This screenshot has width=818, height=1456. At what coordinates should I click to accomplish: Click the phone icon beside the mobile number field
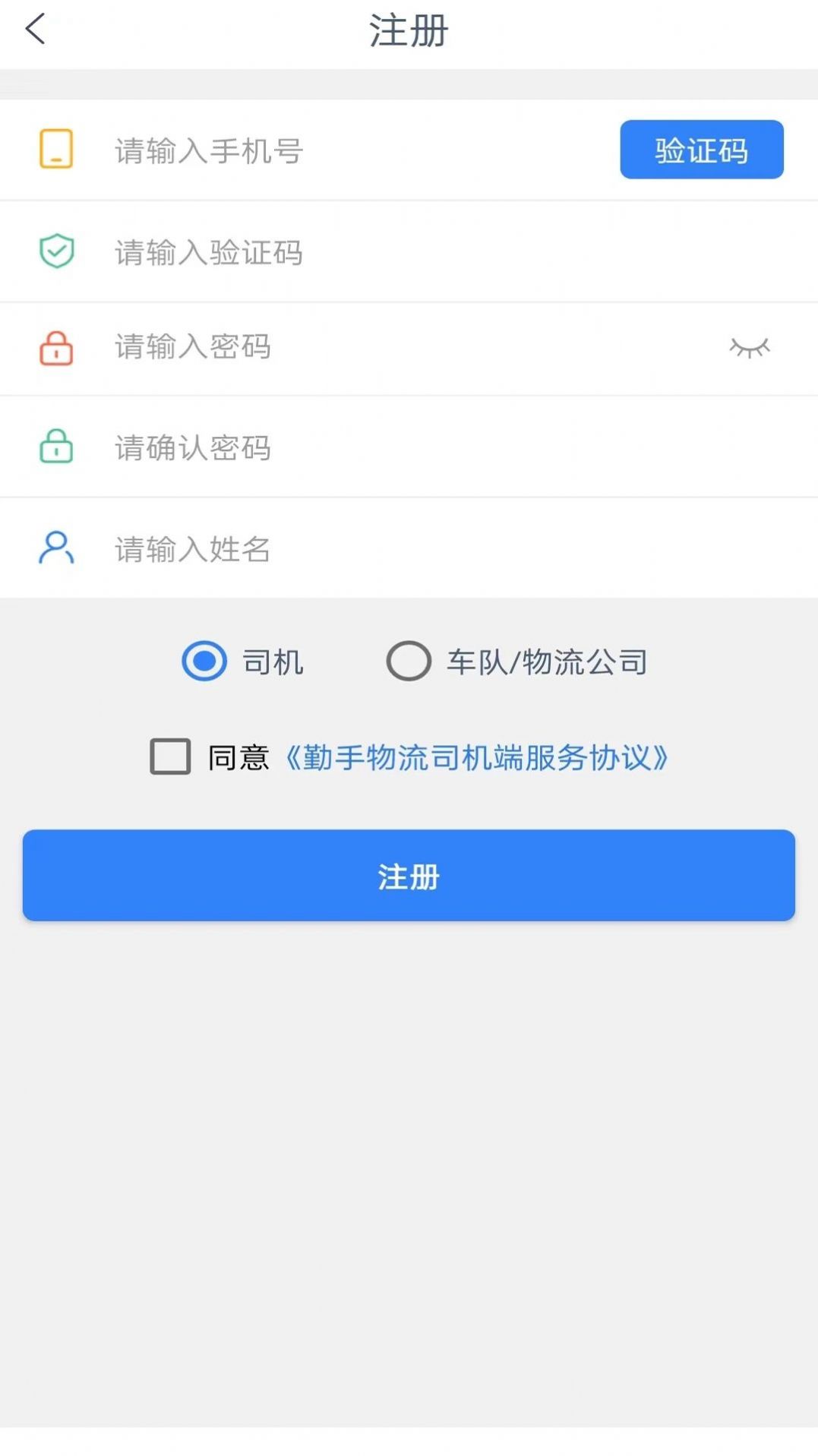coord(55,149)
